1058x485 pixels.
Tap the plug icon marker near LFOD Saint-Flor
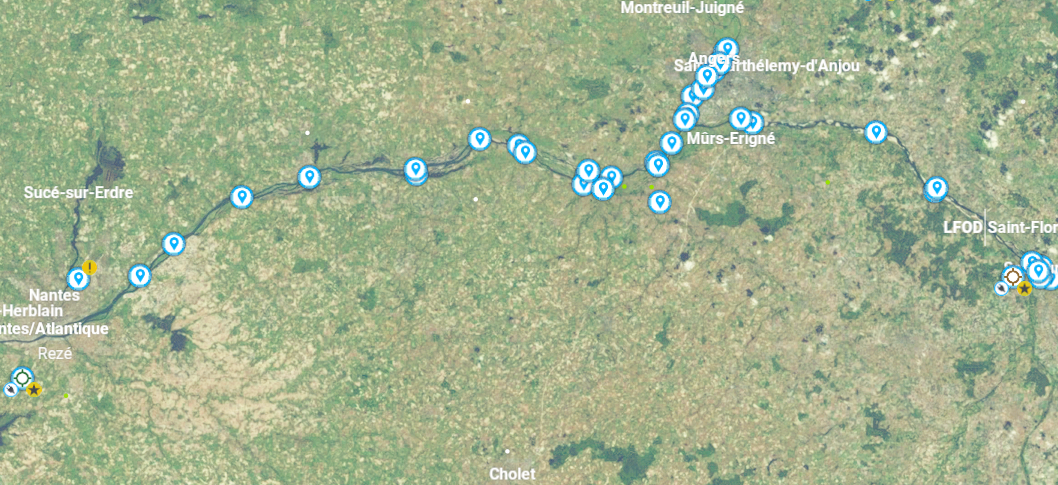click(x=1001, y=288)
